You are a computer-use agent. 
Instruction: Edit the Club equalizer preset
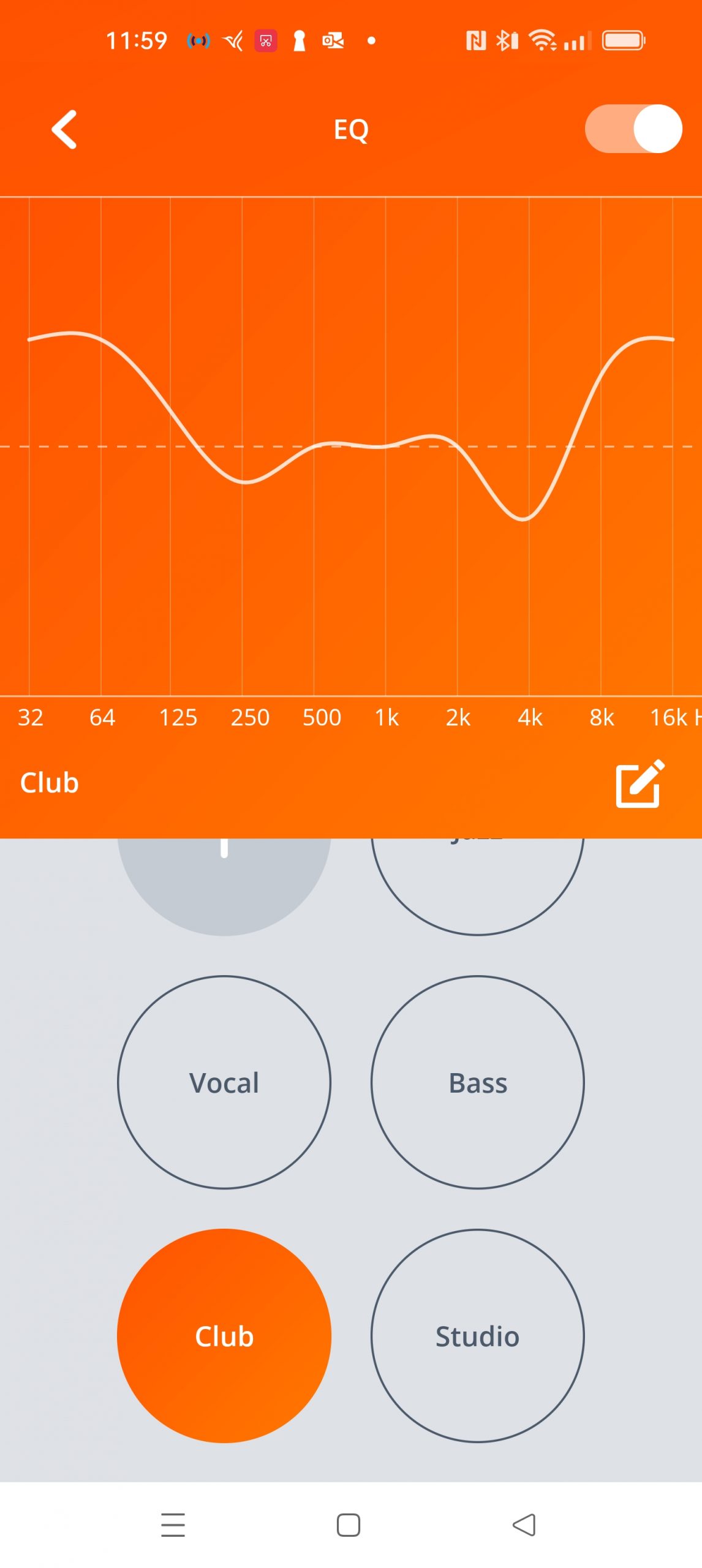640,783
